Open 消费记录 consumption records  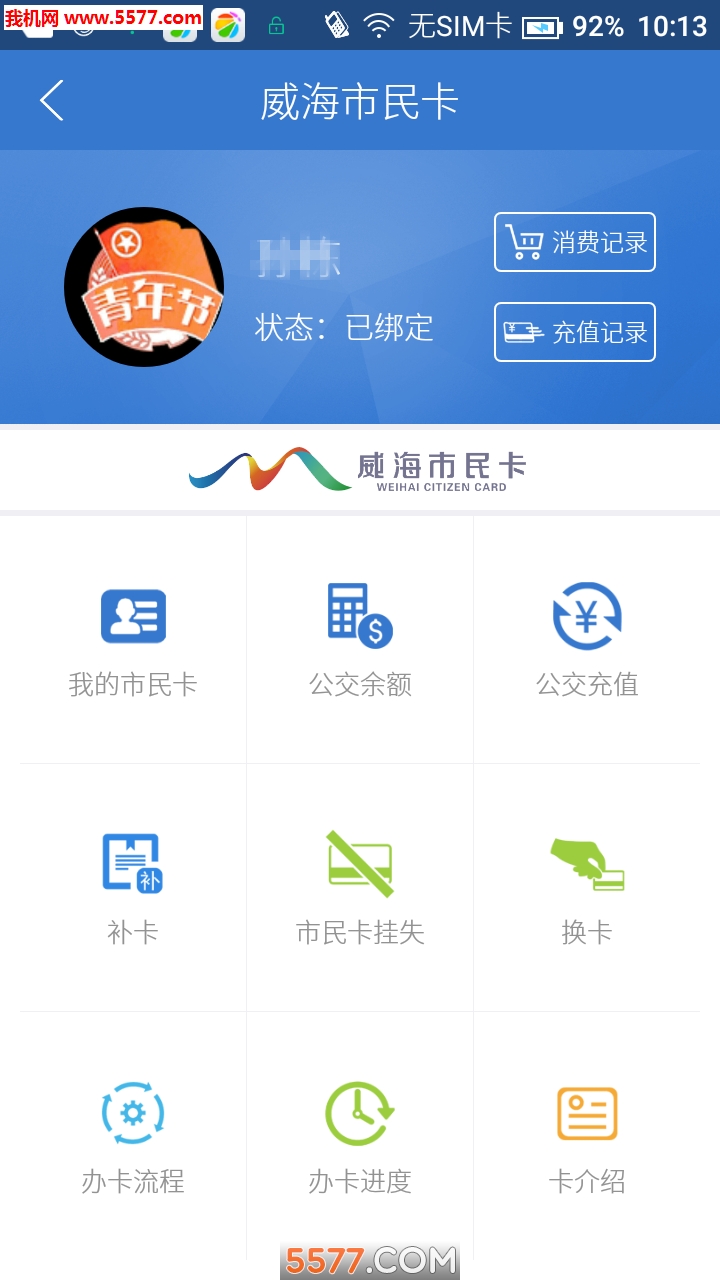click(574, 242)
